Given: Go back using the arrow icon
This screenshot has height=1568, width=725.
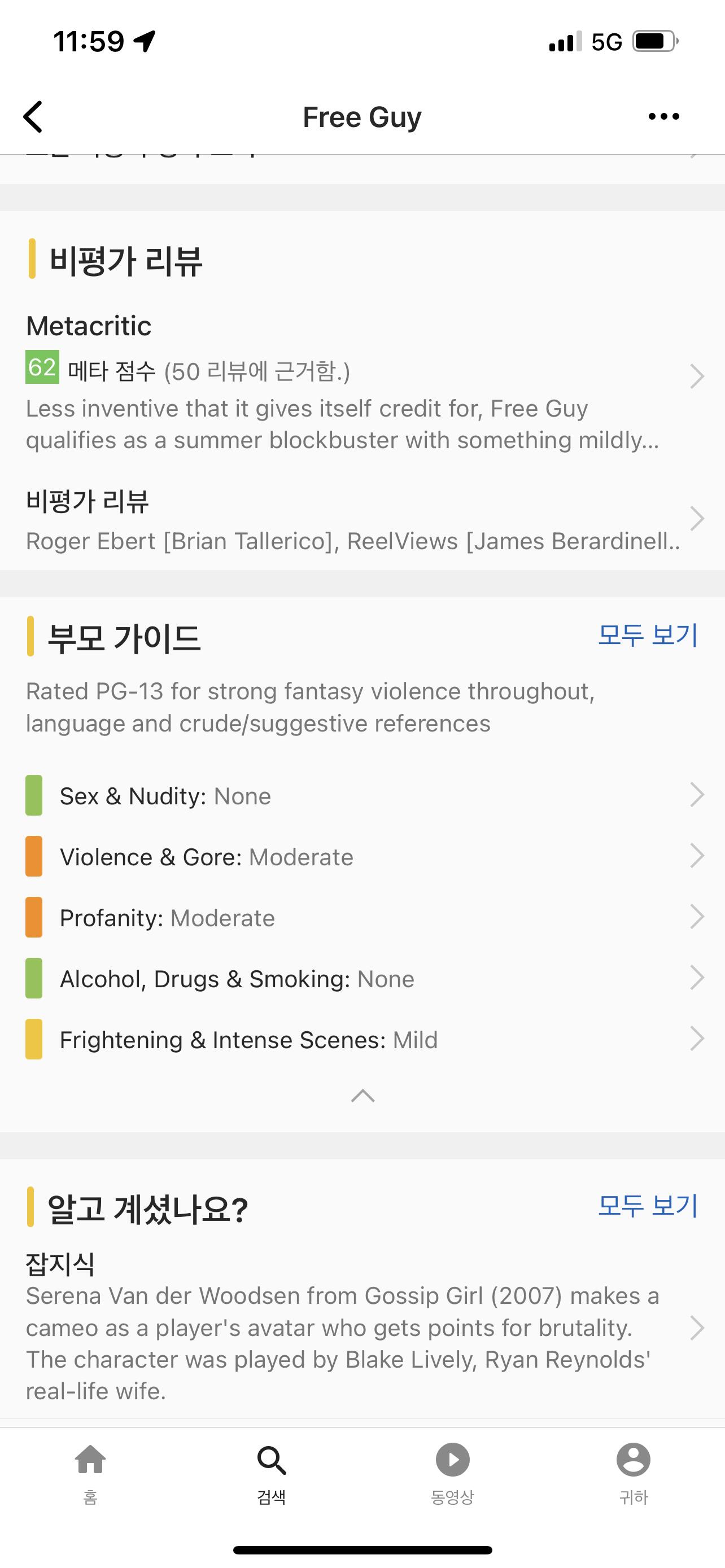Looking at the screenshot, I should 33,116.
